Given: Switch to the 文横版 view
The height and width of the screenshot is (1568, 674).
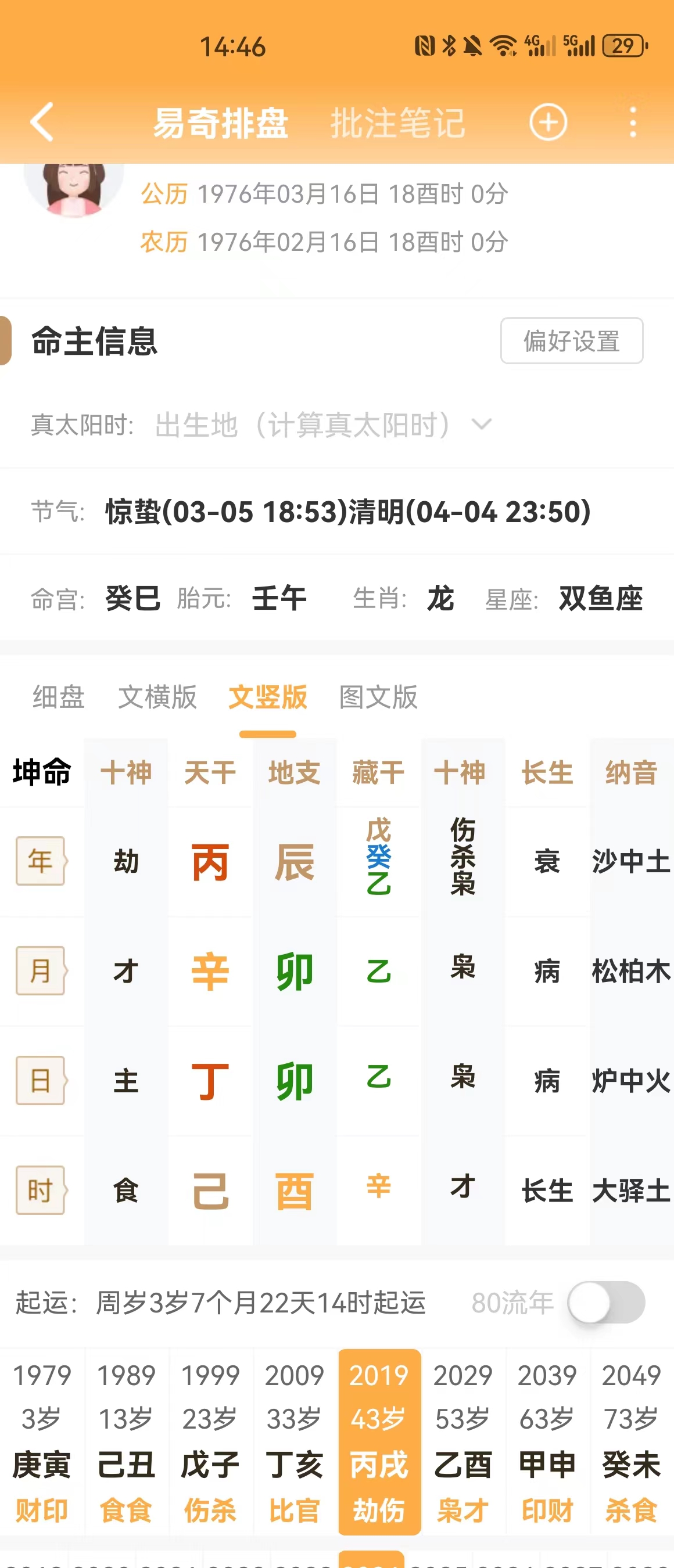Looking at the screenshot, I should [157, 697].
